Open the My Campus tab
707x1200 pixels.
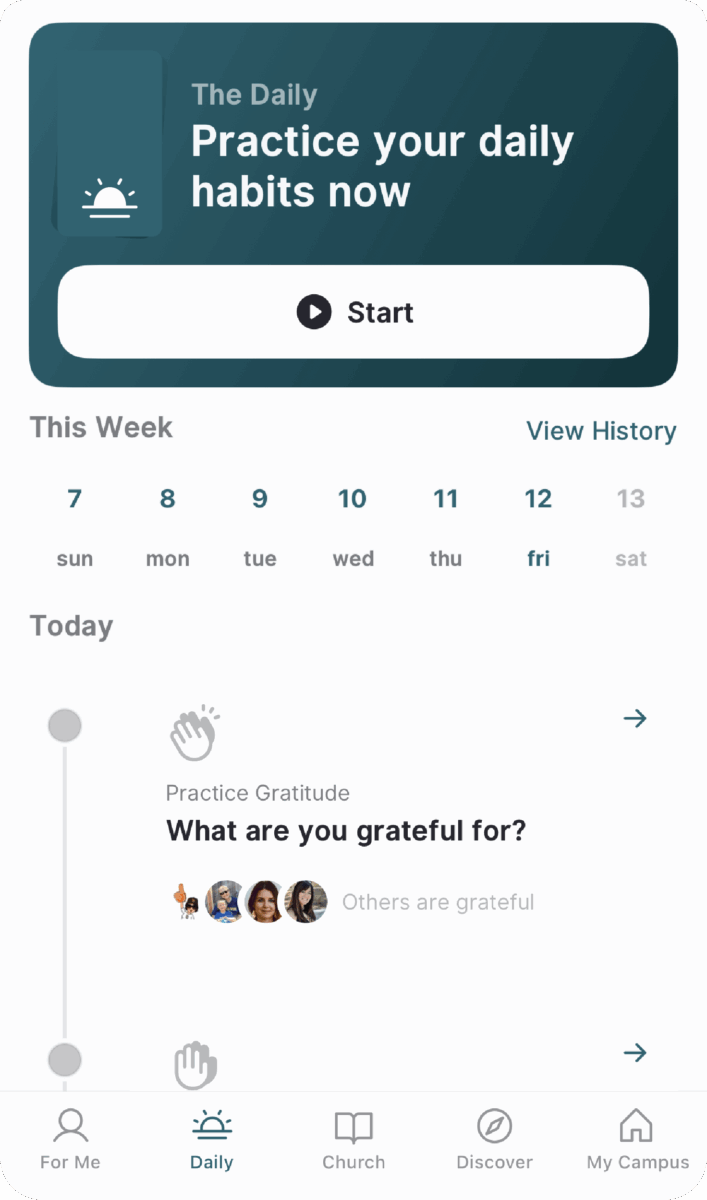point(637,1140)
